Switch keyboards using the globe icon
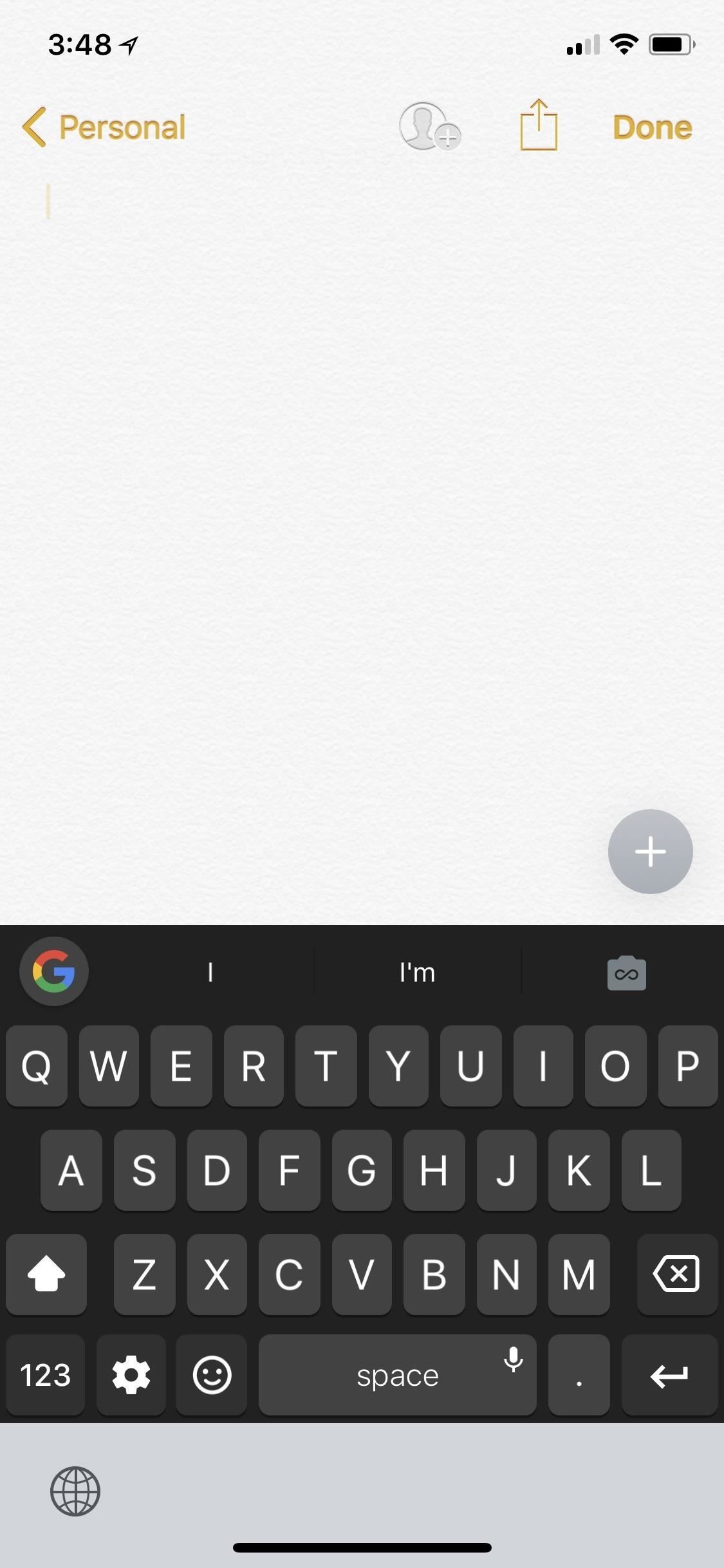724x1568 pixels. (x=75, y=1491)
